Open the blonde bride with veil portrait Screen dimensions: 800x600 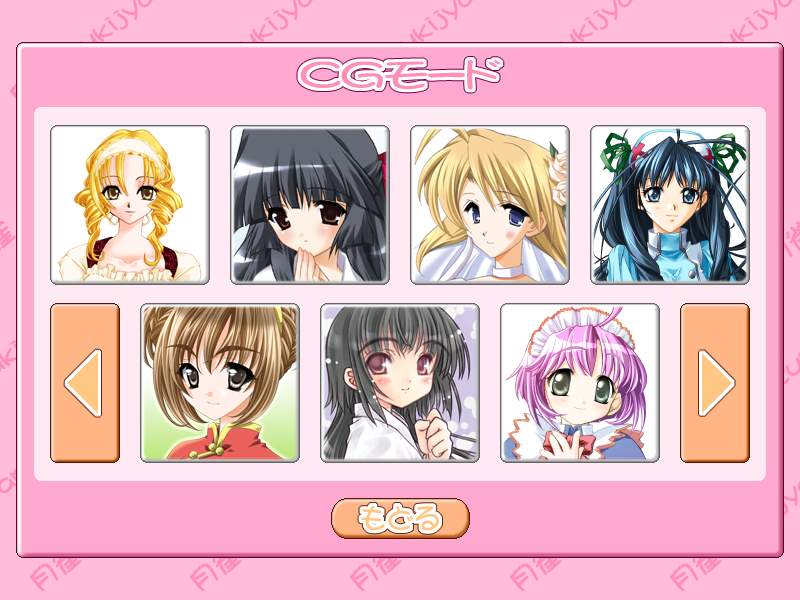(490, 205)
